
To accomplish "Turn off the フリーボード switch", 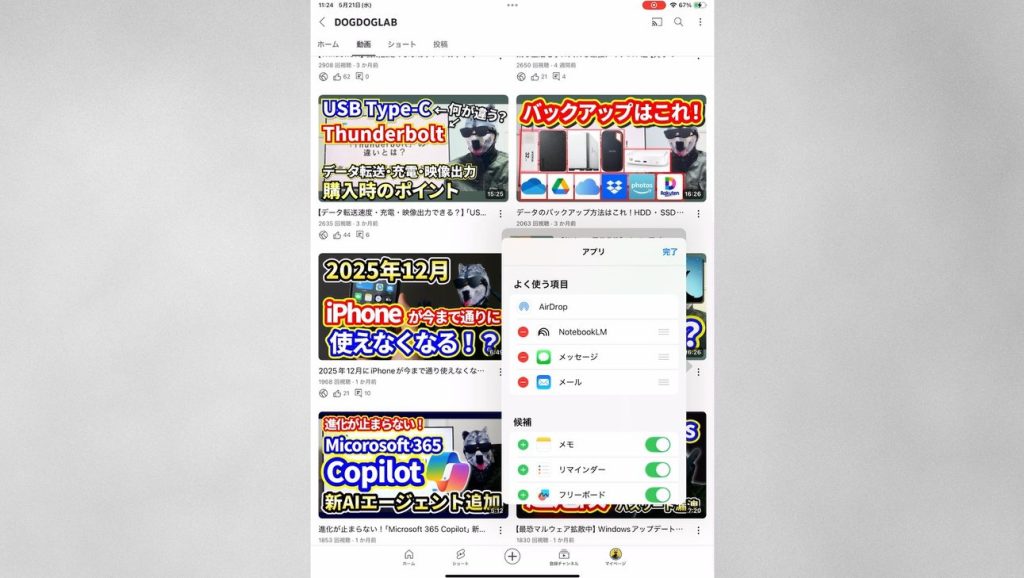I will [657, 494].
